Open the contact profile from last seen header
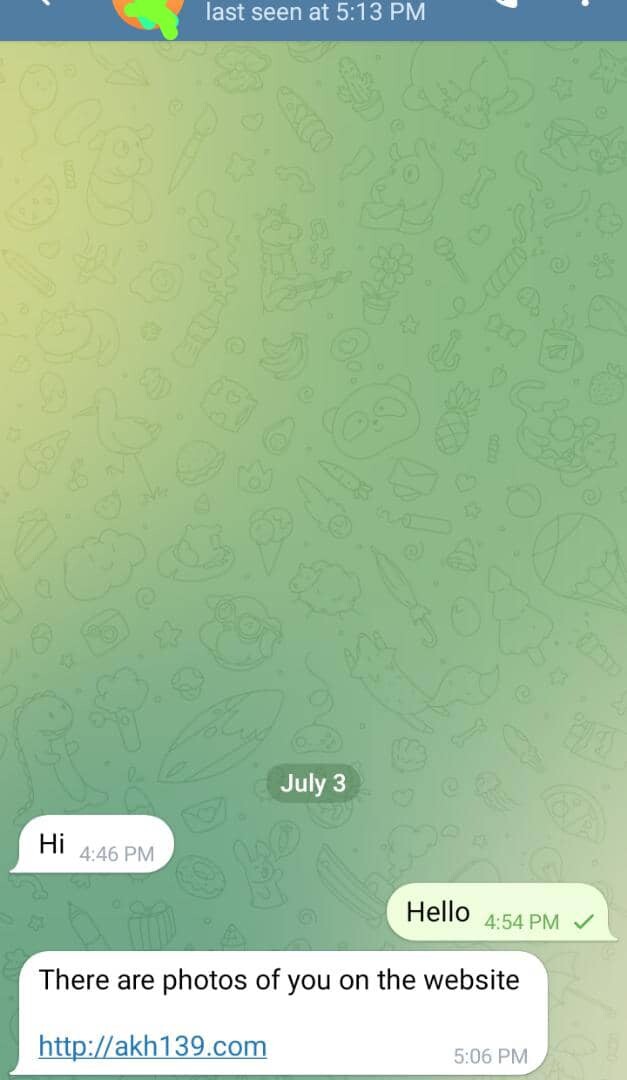This screenshot has height=1080, width=627. tap(314, 13)
